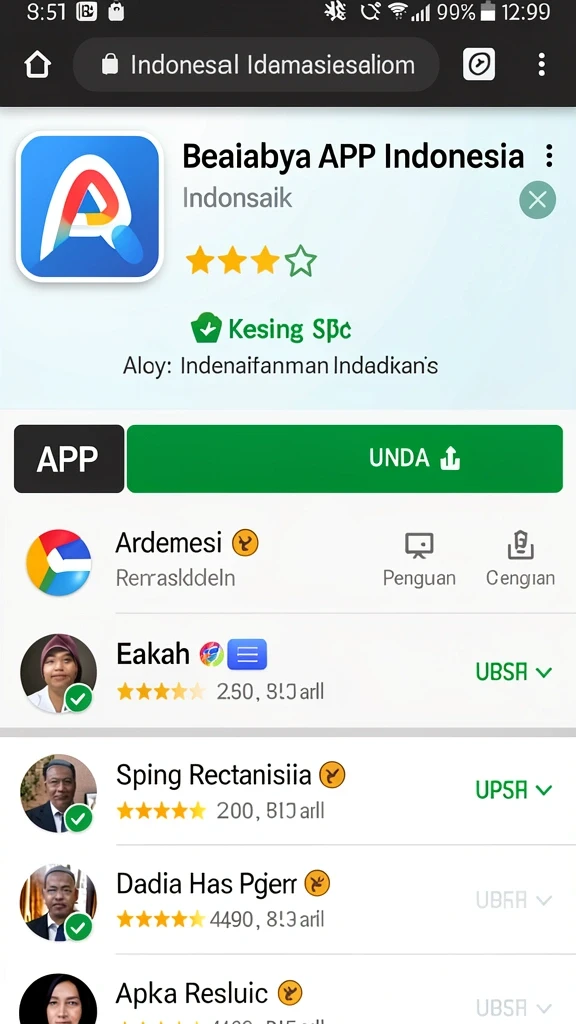Tap the green UNDA download button

click(345, 458)
